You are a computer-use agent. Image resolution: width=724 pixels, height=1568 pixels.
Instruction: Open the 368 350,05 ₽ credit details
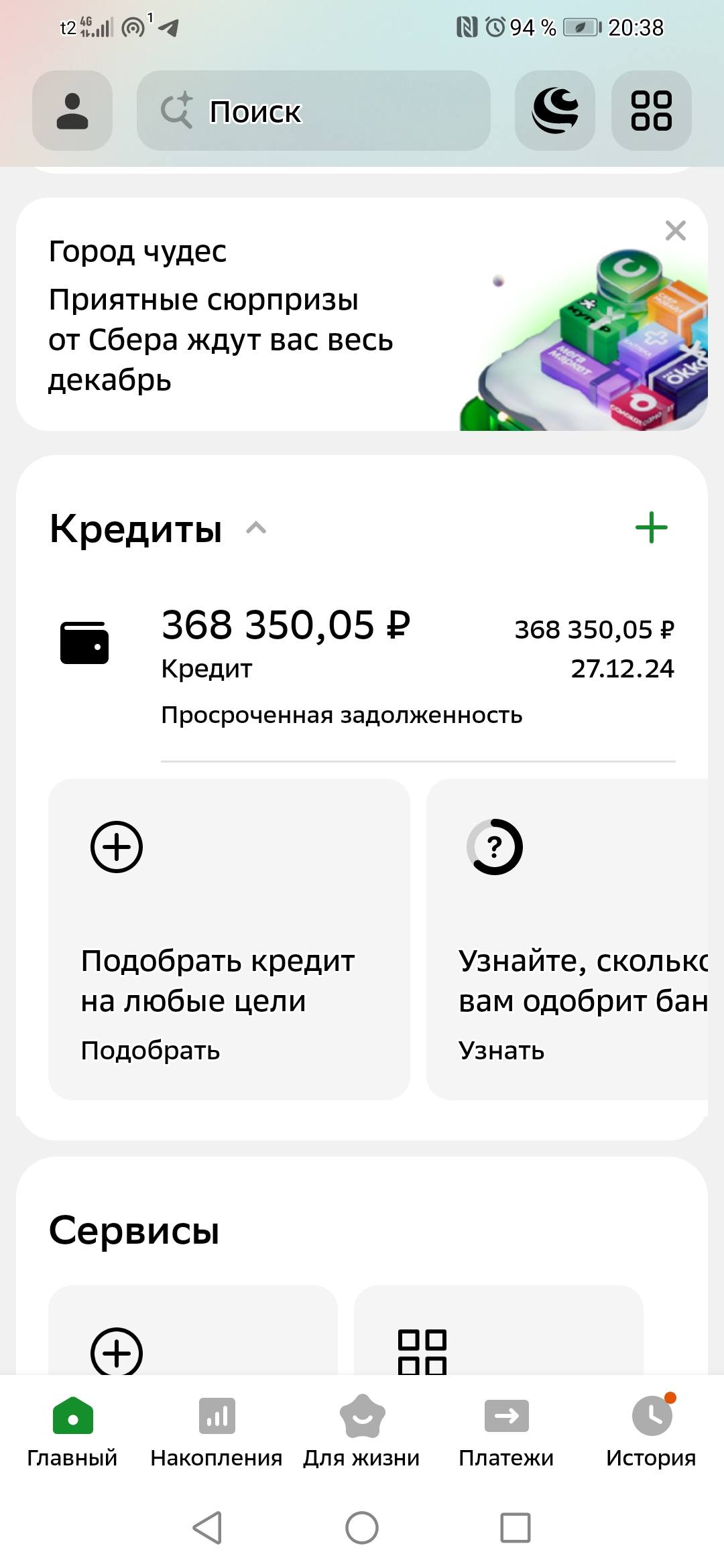coord(362,663)
